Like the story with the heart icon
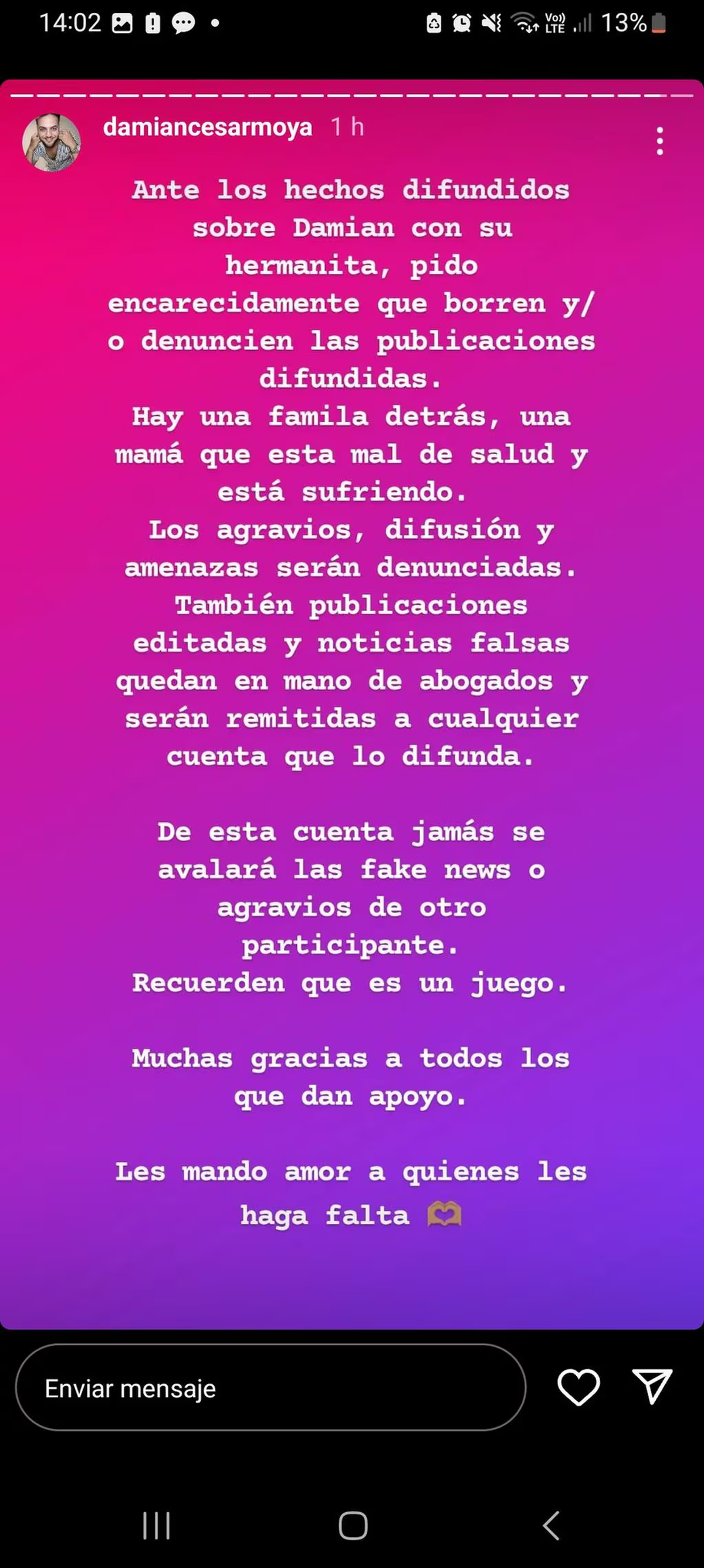This screenshot has height=1568, width=704. (579, 1388)
